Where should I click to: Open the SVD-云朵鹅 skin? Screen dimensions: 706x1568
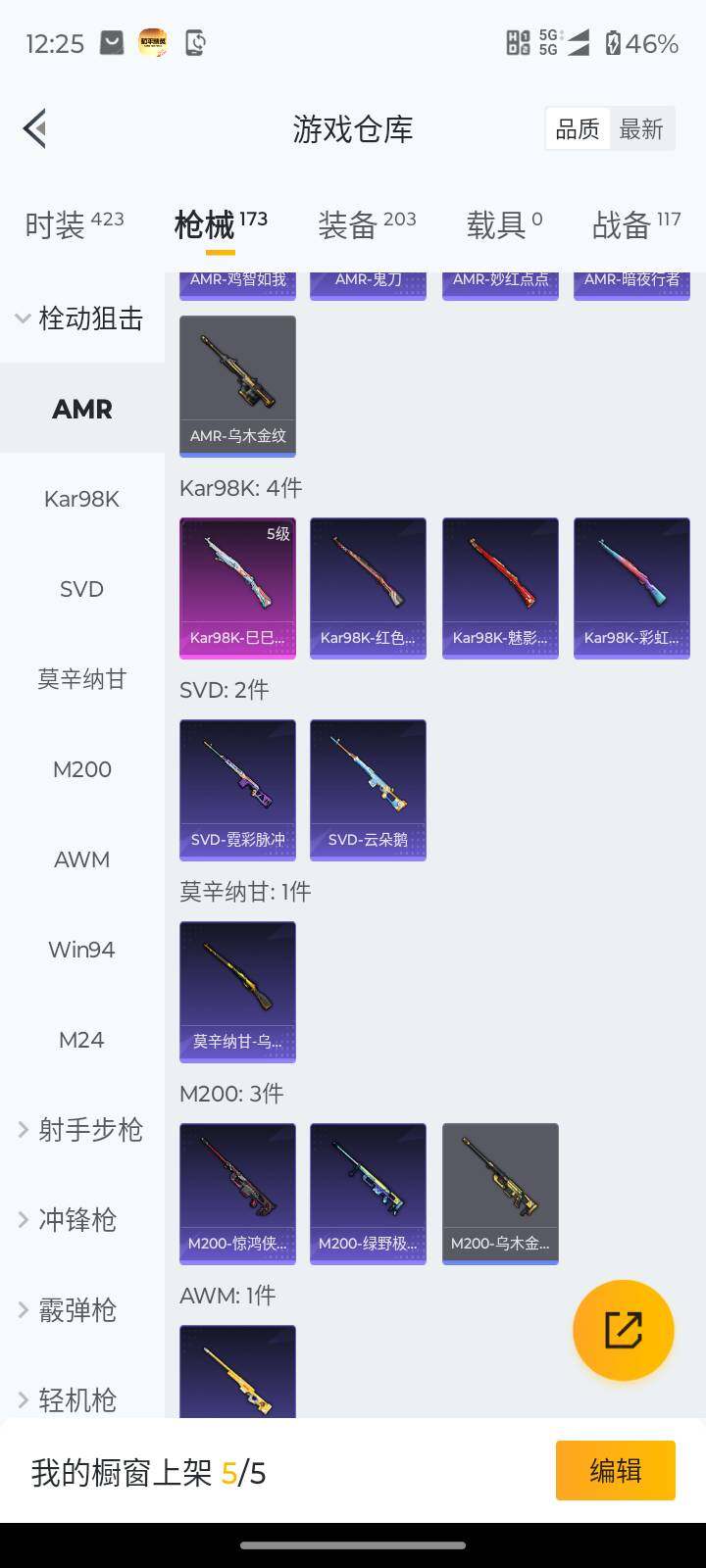pyautogui.click(x=368, y=790)
